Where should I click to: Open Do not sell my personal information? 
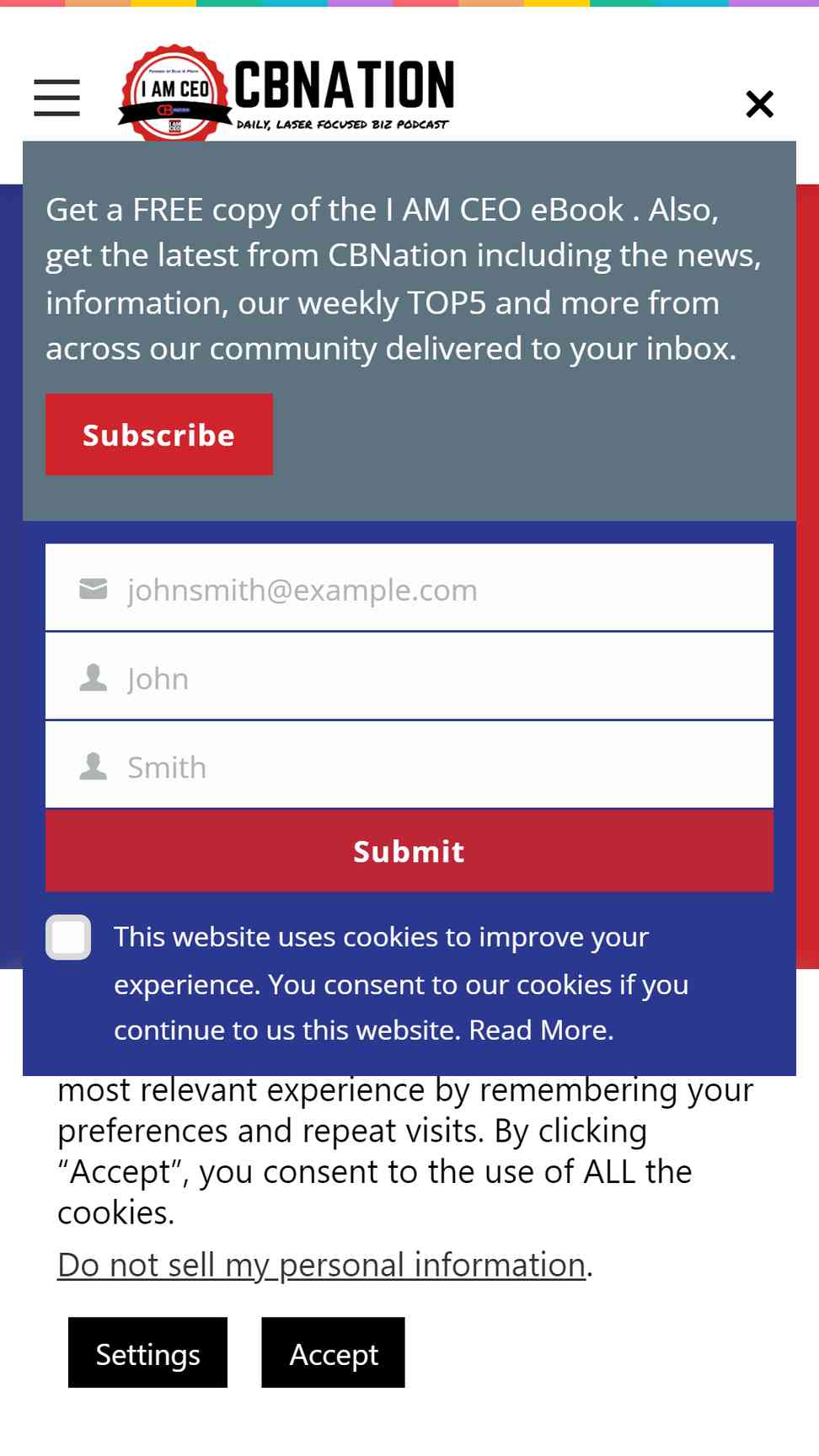pyautogui.click(x=321, y=1265)
